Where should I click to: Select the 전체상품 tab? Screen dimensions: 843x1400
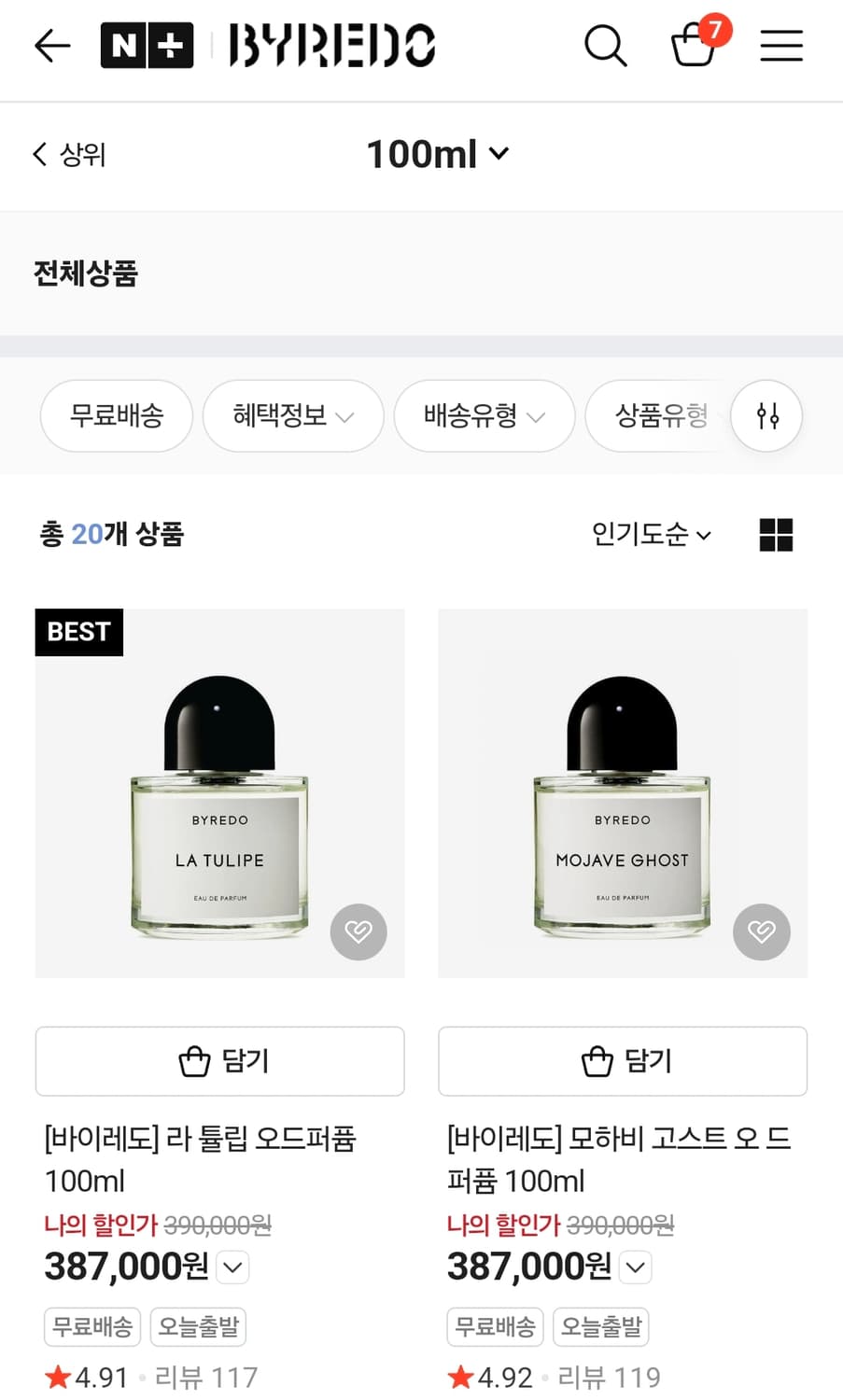[x=86, y=273]
